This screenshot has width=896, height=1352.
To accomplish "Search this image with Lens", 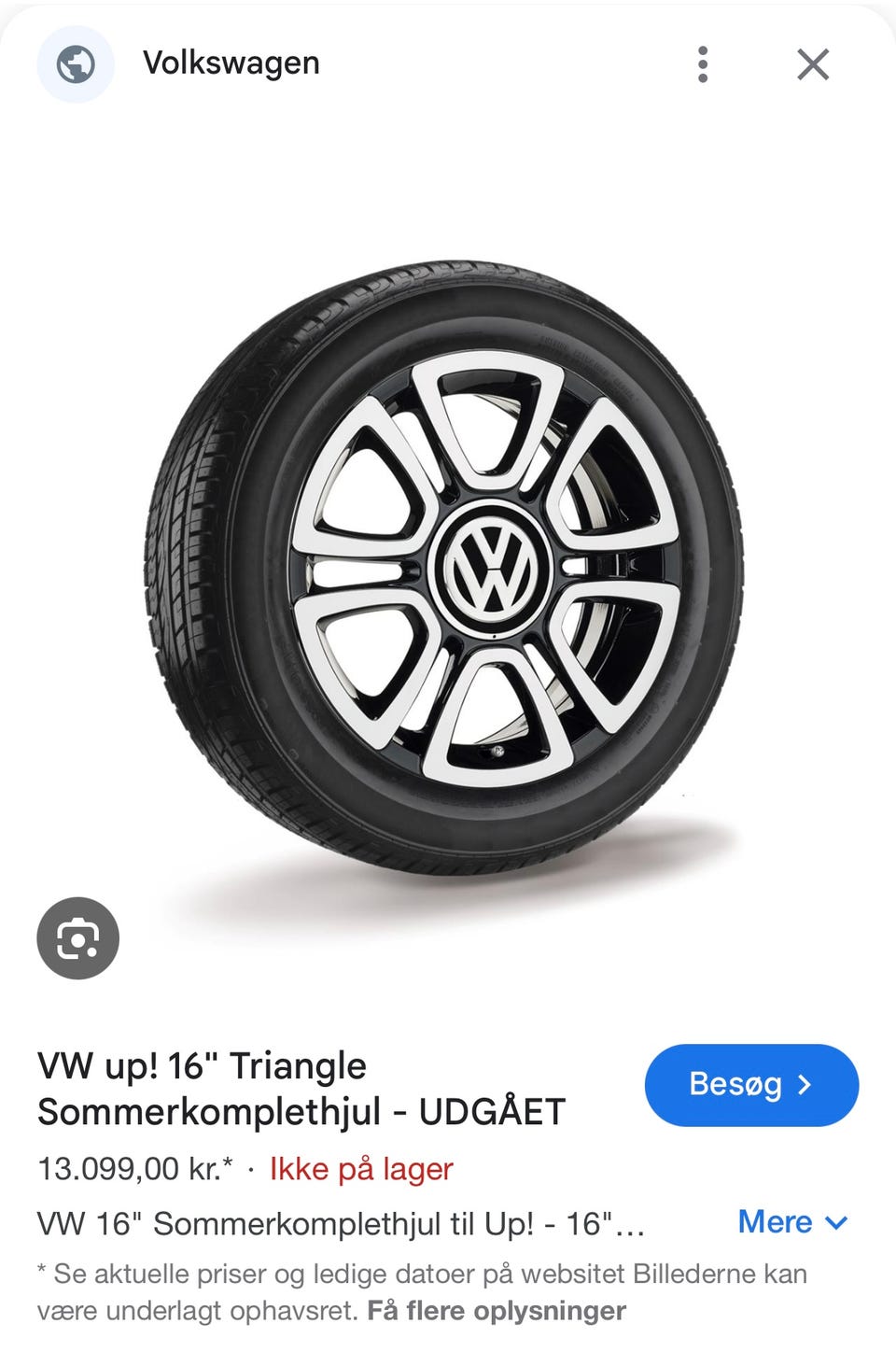I will [77, 938].
